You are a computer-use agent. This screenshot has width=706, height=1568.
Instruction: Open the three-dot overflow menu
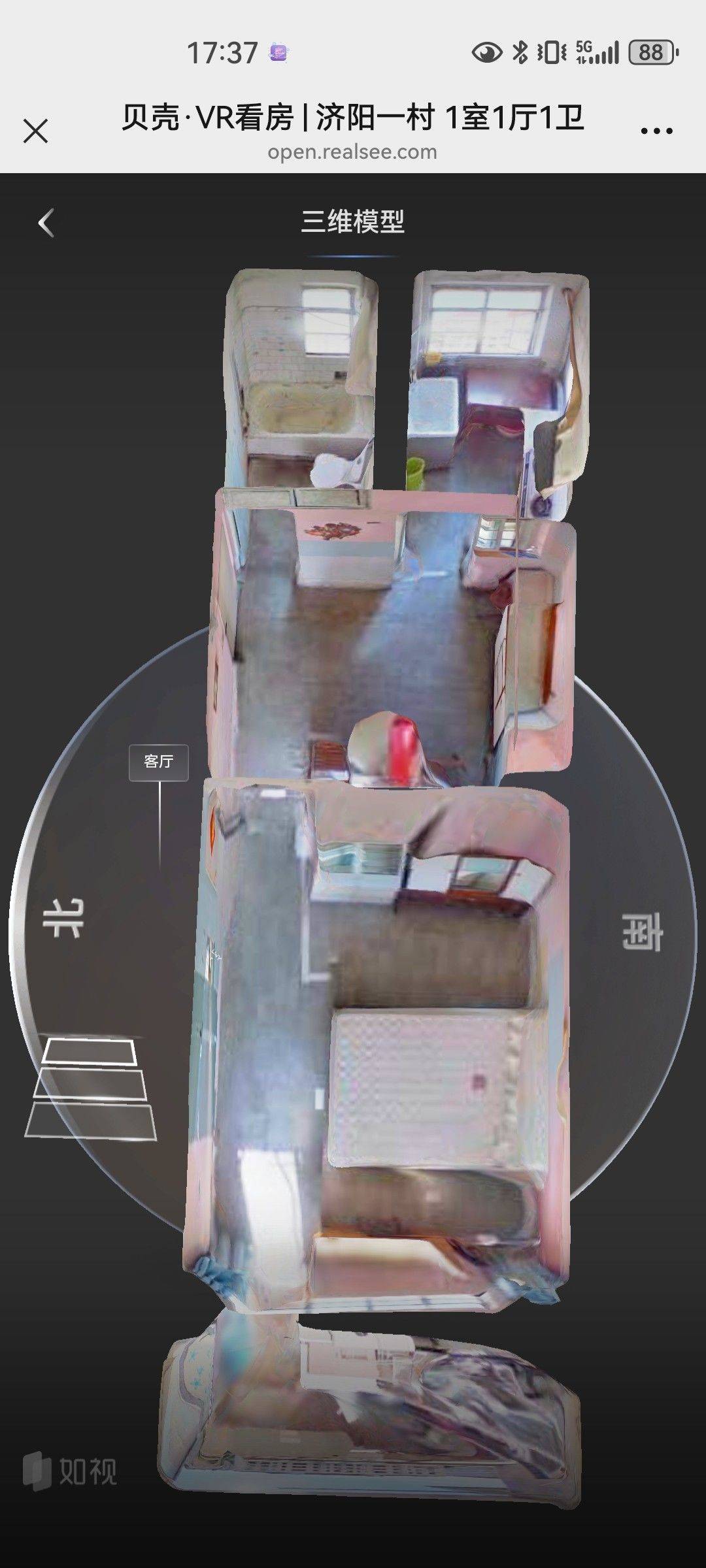coord(656,131)
